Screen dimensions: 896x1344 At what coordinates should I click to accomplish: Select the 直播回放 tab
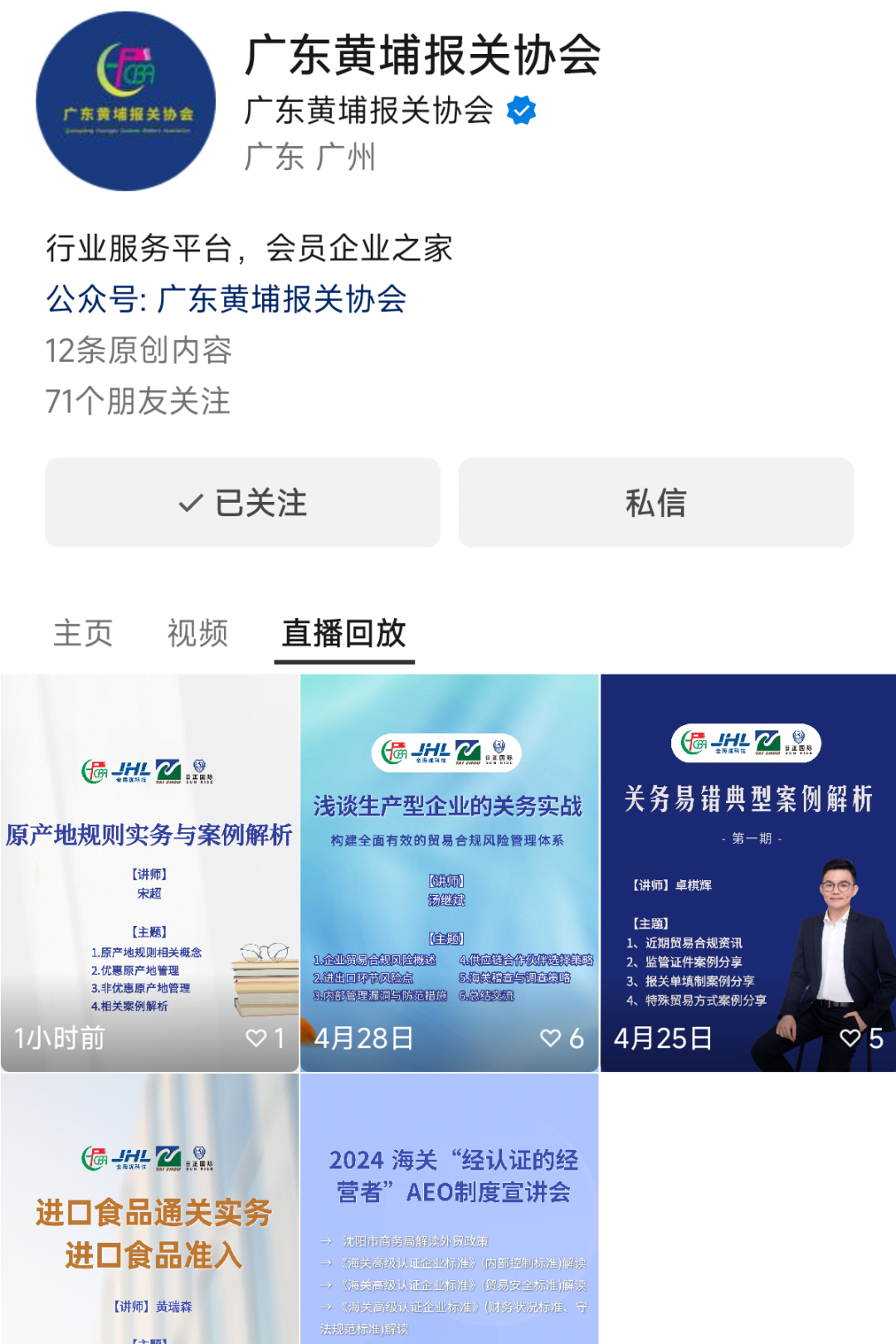[343, 634]
